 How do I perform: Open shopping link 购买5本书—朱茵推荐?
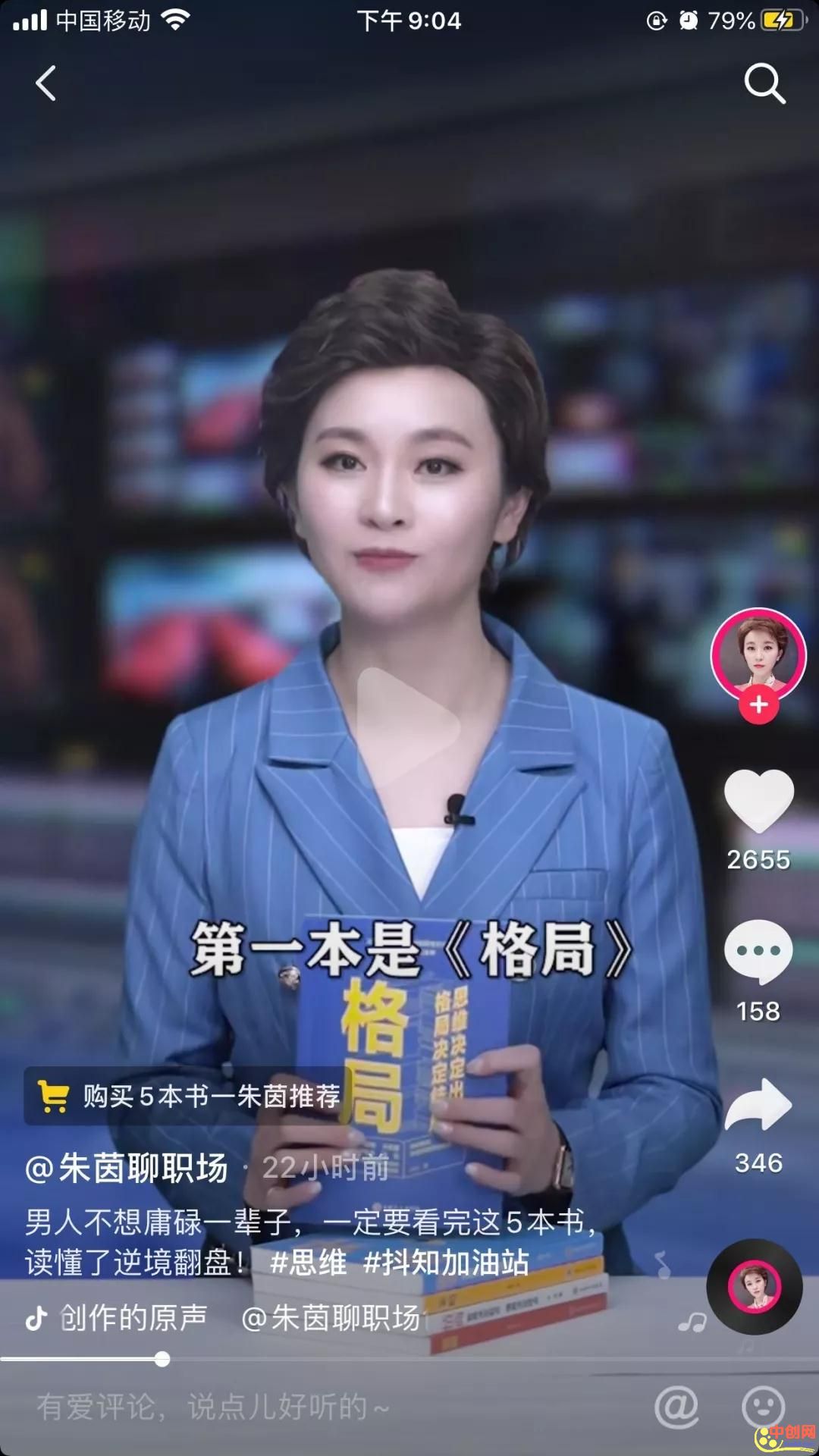(190, 1096)
